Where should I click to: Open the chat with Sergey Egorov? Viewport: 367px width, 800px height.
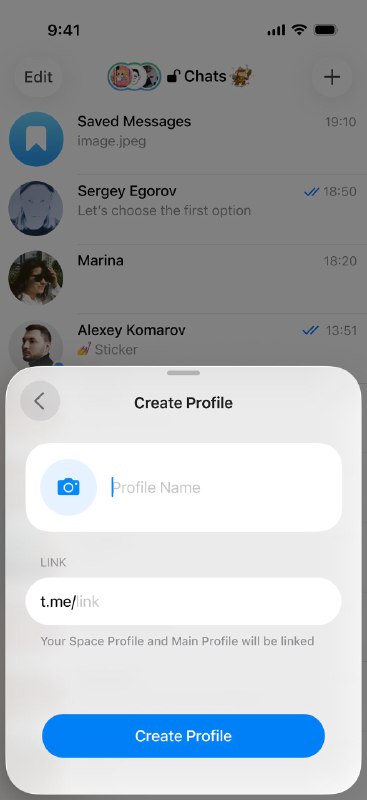tap(183, 208)
